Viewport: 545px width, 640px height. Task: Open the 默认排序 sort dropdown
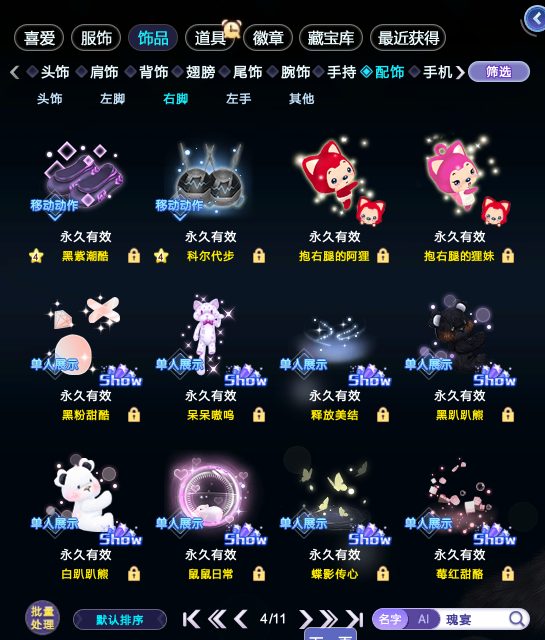coord(120,620)
